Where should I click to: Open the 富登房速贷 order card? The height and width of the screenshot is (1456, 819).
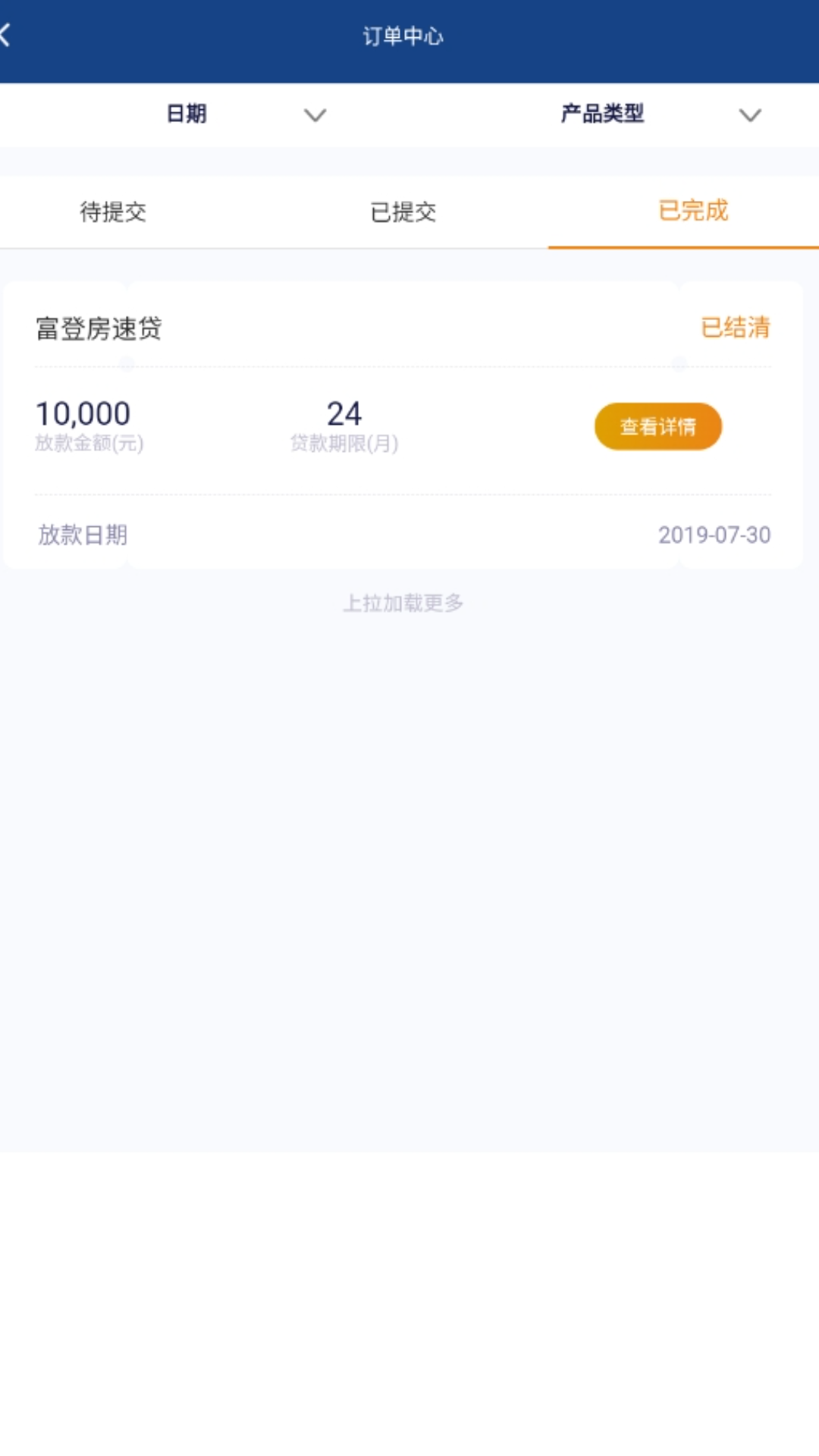(x=99, y=328)
